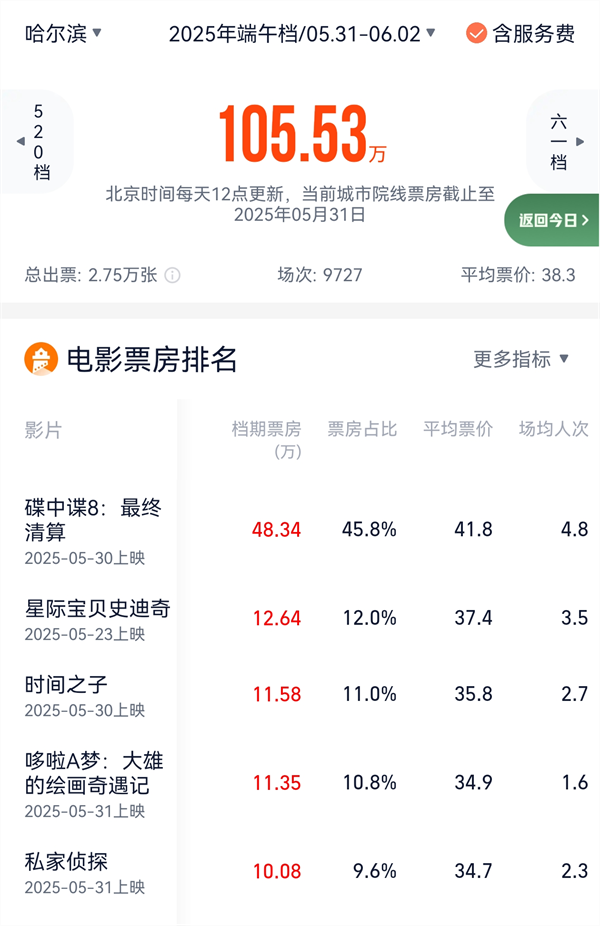Open the 2025年端午档 date range selector
Screen dimensions: 600x926
click(302, 33)
